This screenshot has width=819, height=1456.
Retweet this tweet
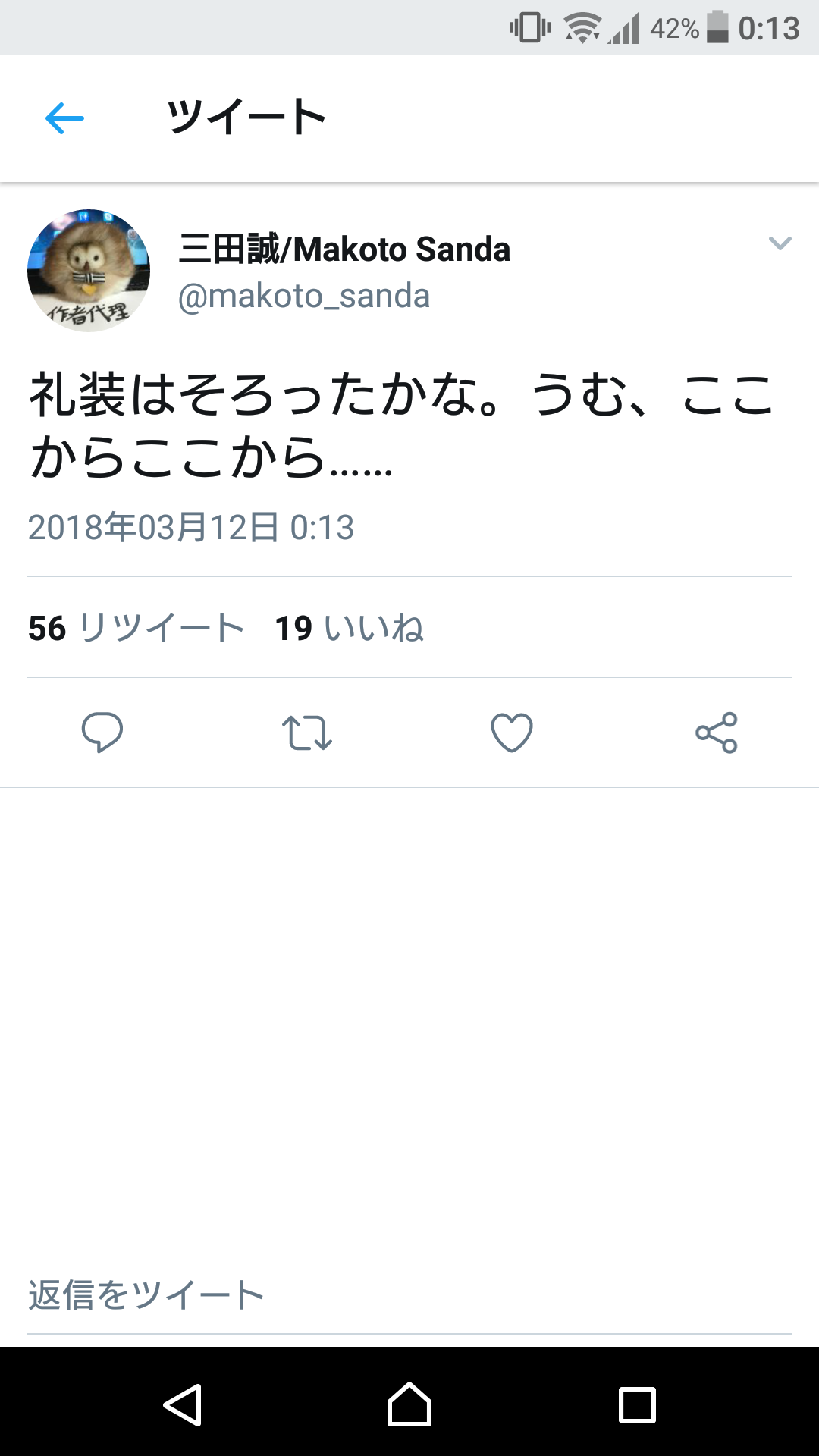coord(307,733)
